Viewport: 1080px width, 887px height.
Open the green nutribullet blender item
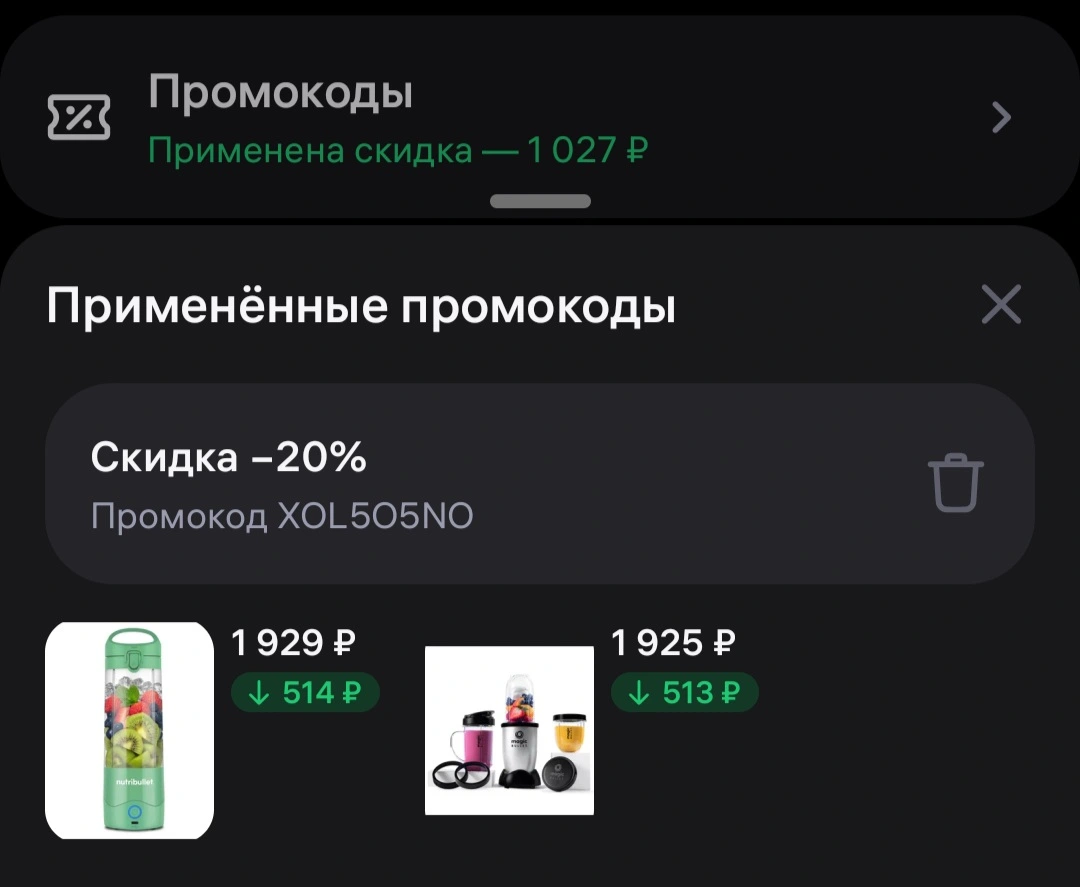coord(130,730)
